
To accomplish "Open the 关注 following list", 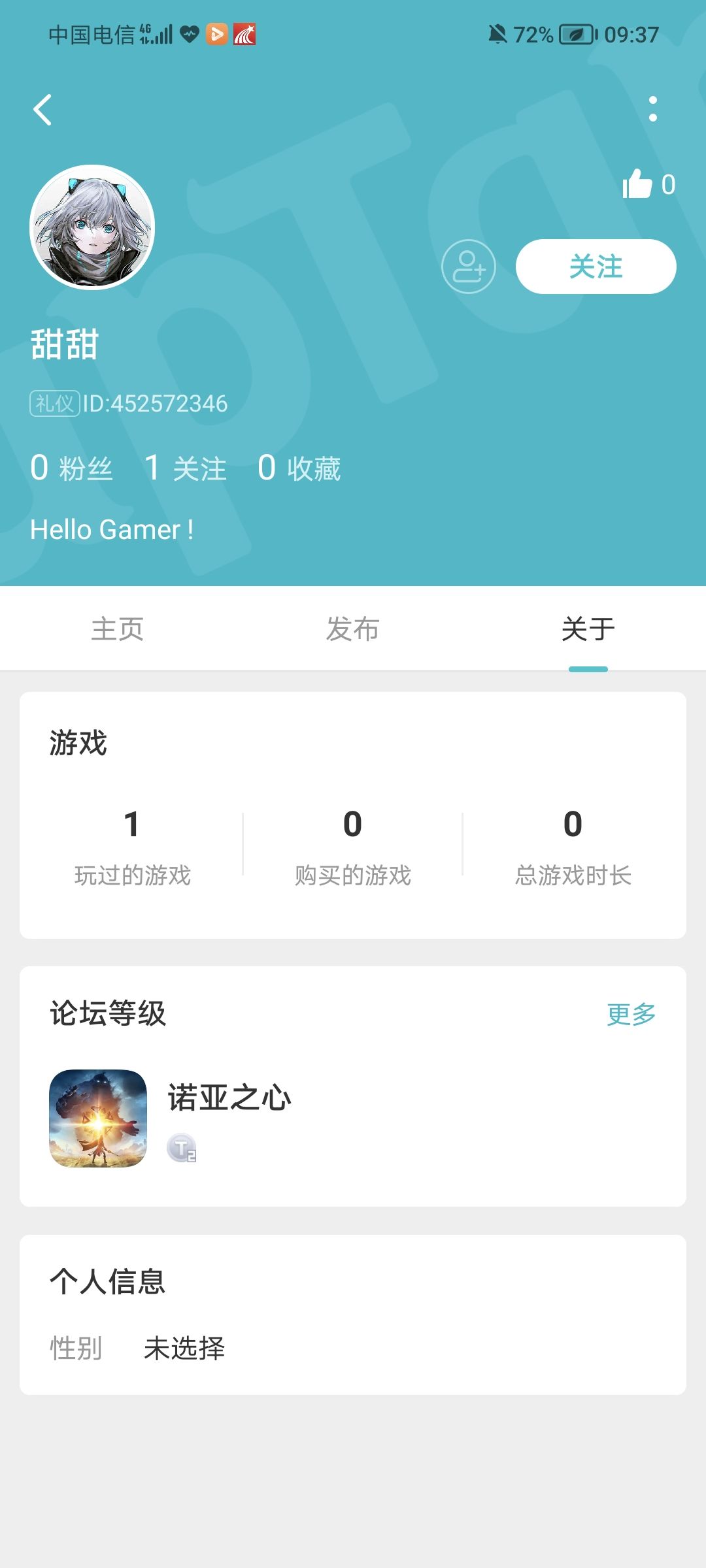I will tap(186, 468).
